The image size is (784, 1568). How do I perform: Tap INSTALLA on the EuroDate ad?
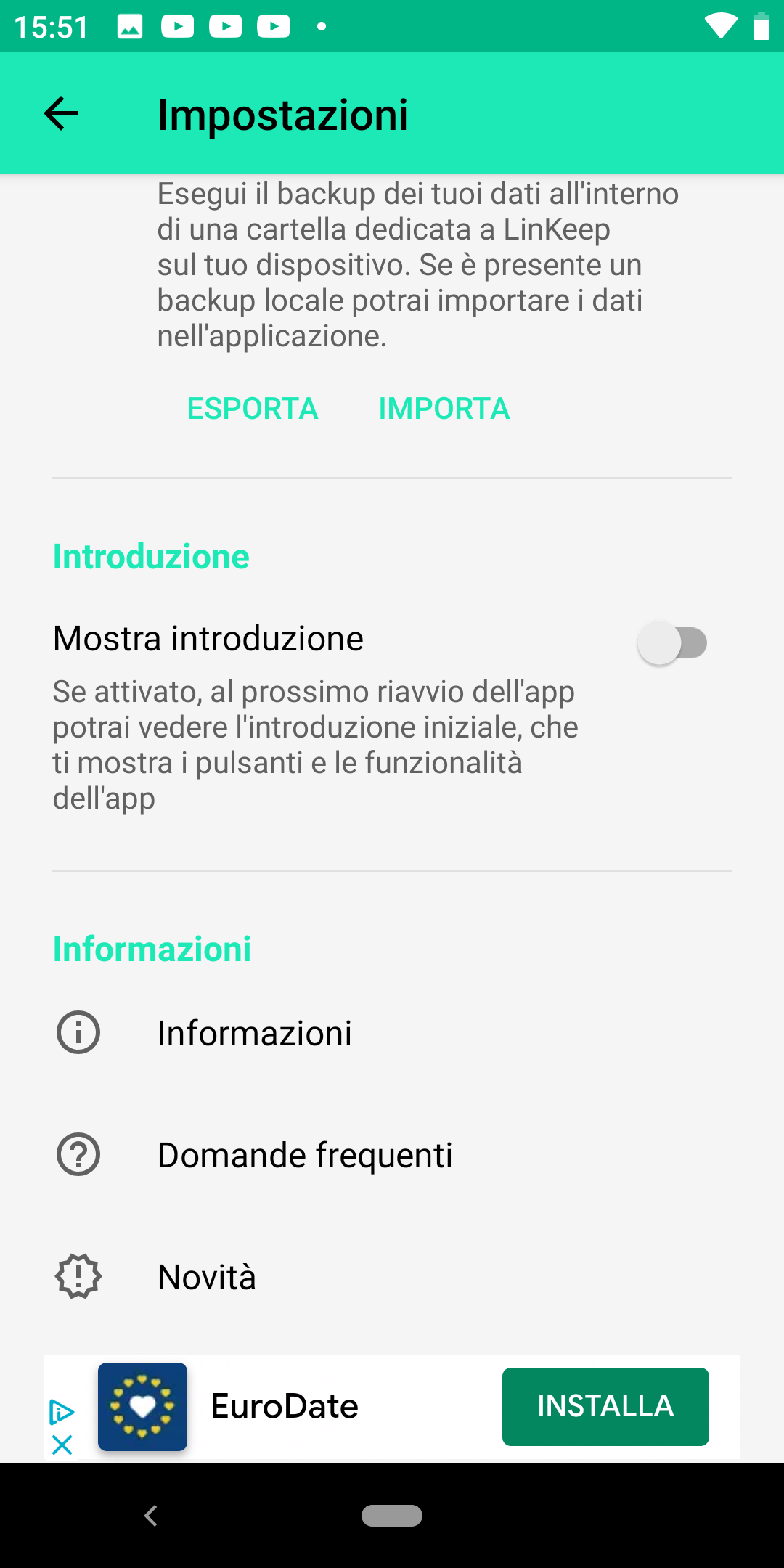pos(605,1407)
